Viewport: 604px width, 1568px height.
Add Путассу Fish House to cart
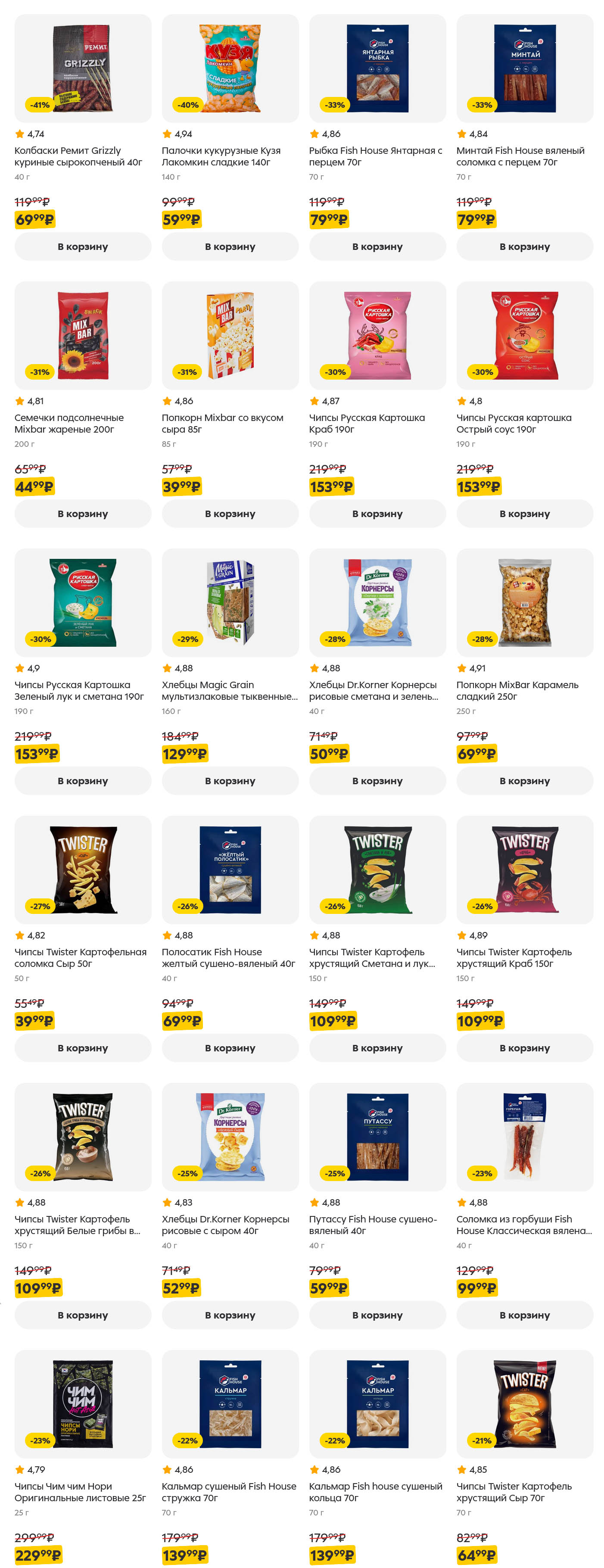[x=377, y=1315]
